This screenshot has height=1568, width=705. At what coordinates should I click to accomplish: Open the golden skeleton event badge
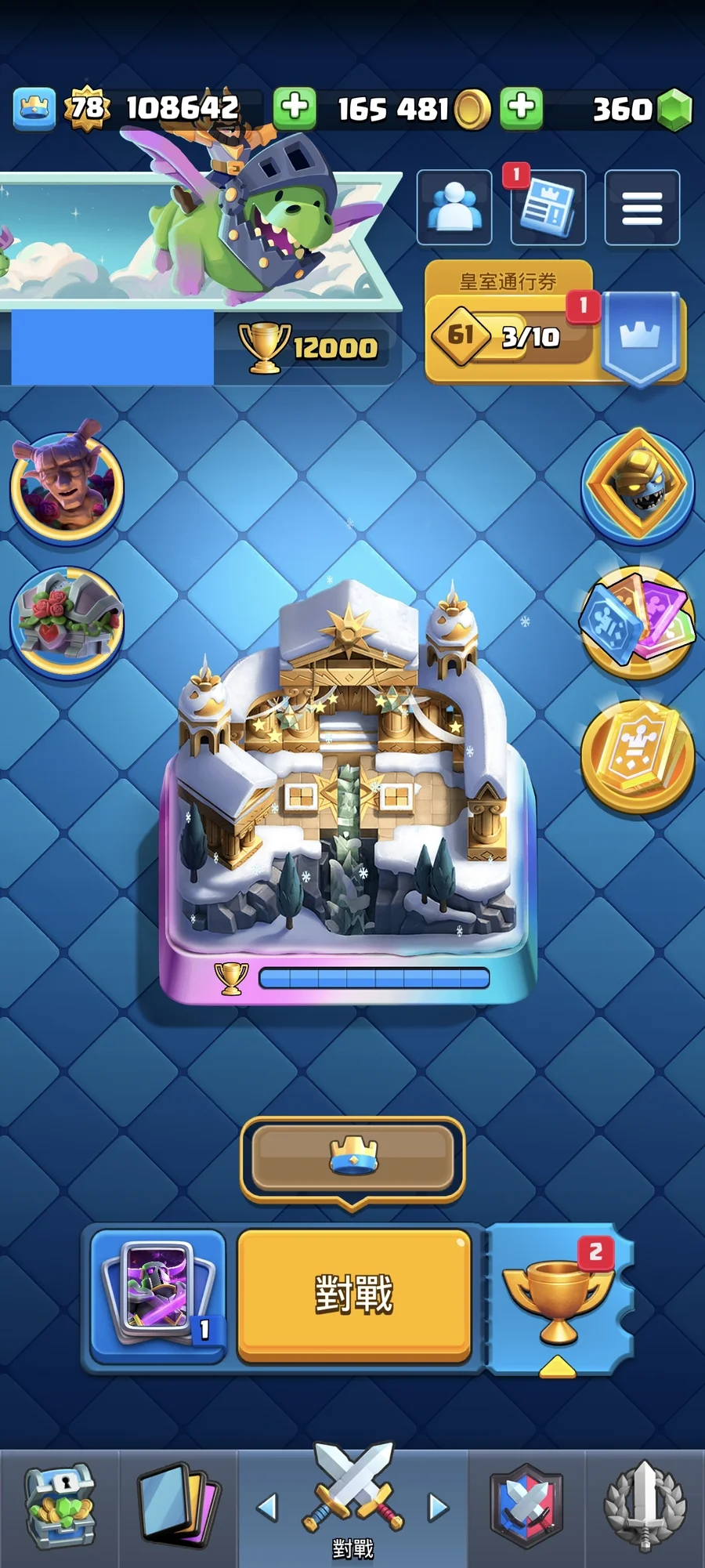638,485
